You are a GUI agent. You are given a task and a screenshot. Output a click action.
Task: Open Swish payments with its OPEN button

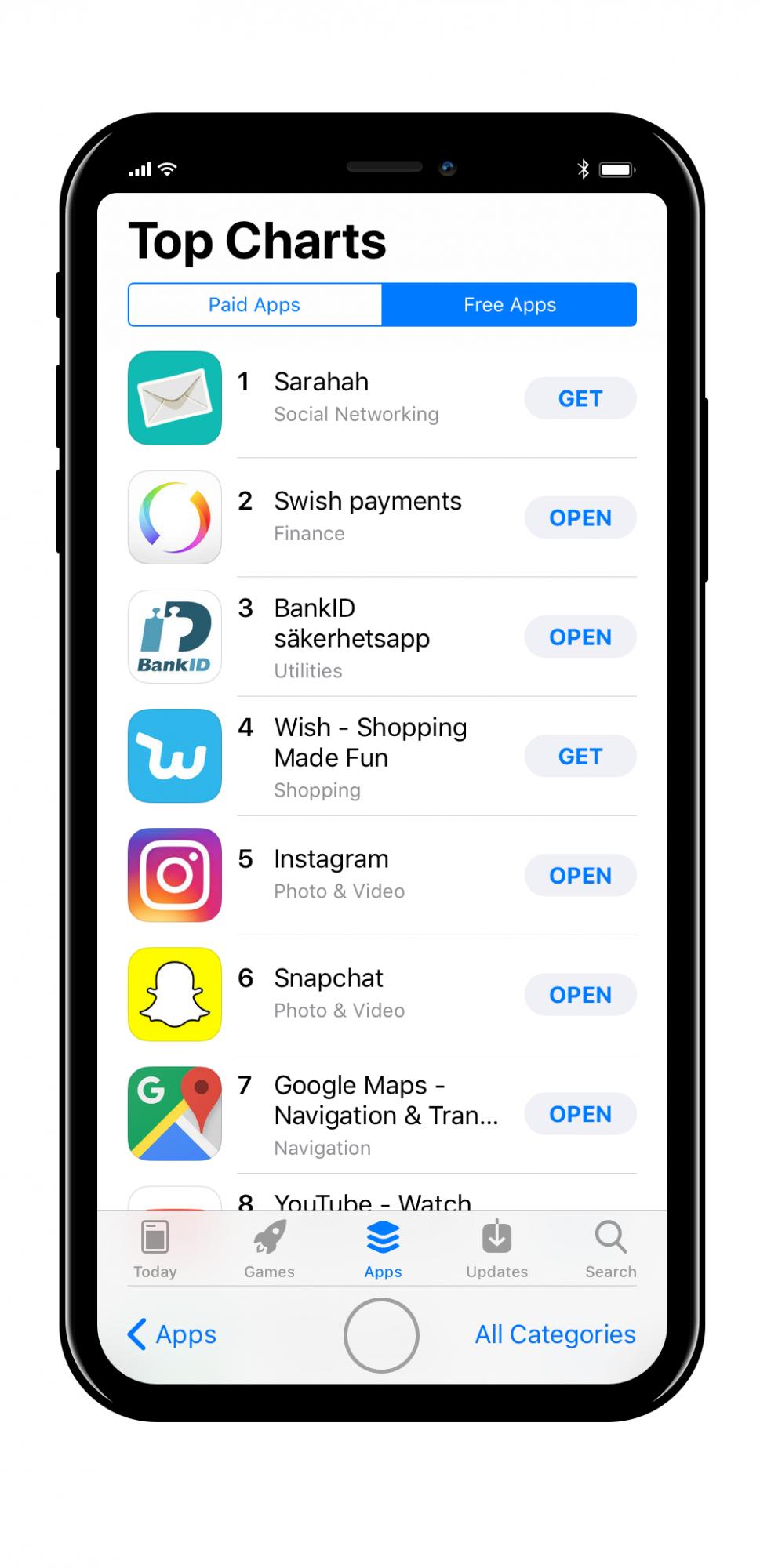580,517
